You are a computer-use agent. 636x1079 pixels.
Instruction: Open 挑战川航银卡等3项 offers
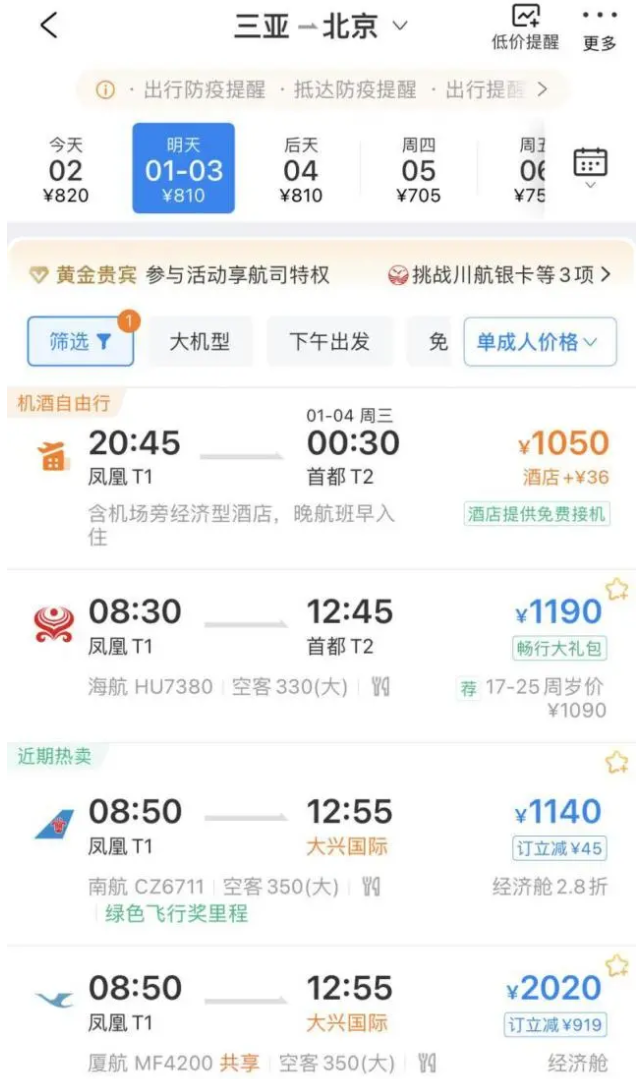point(500,275)
